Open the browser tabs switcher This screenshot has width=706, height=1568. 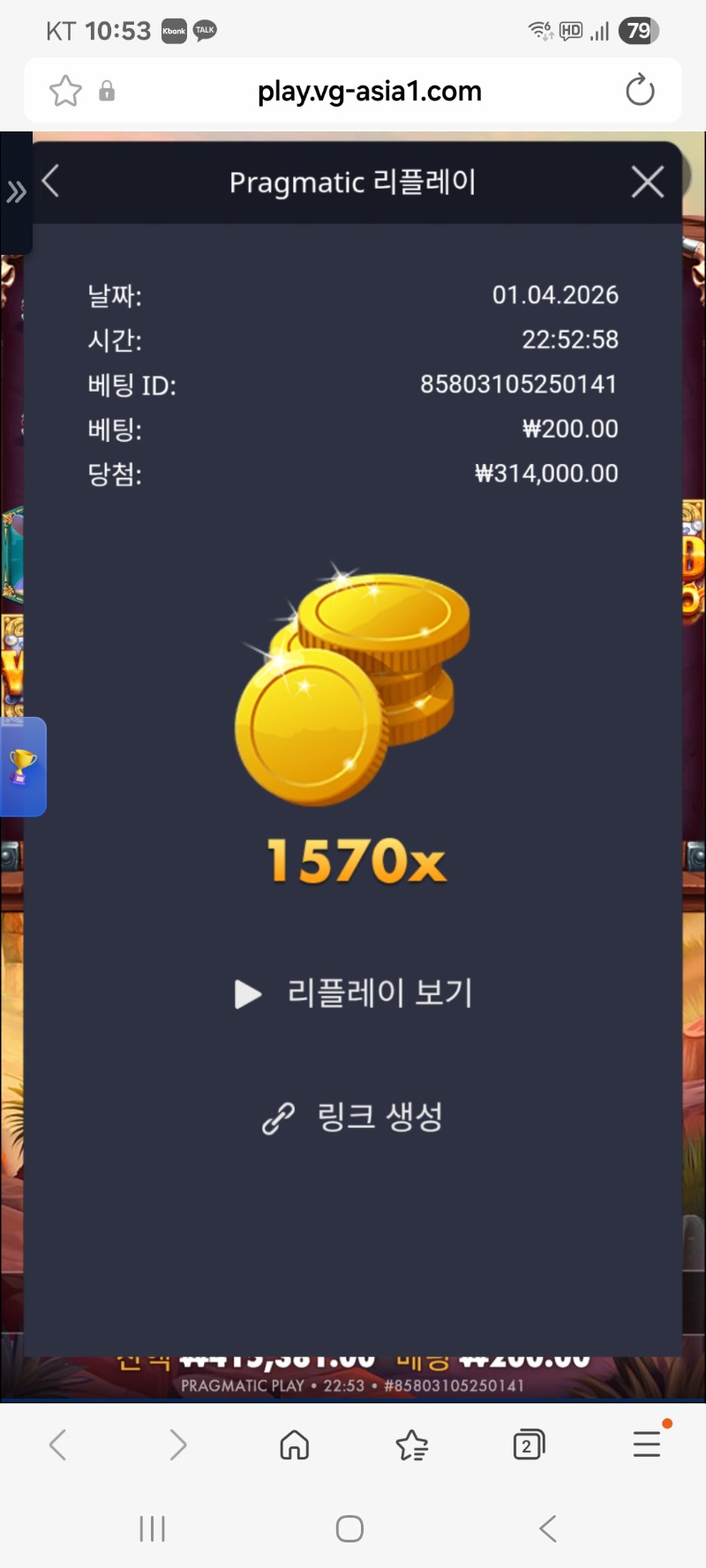coord(528,1445)
